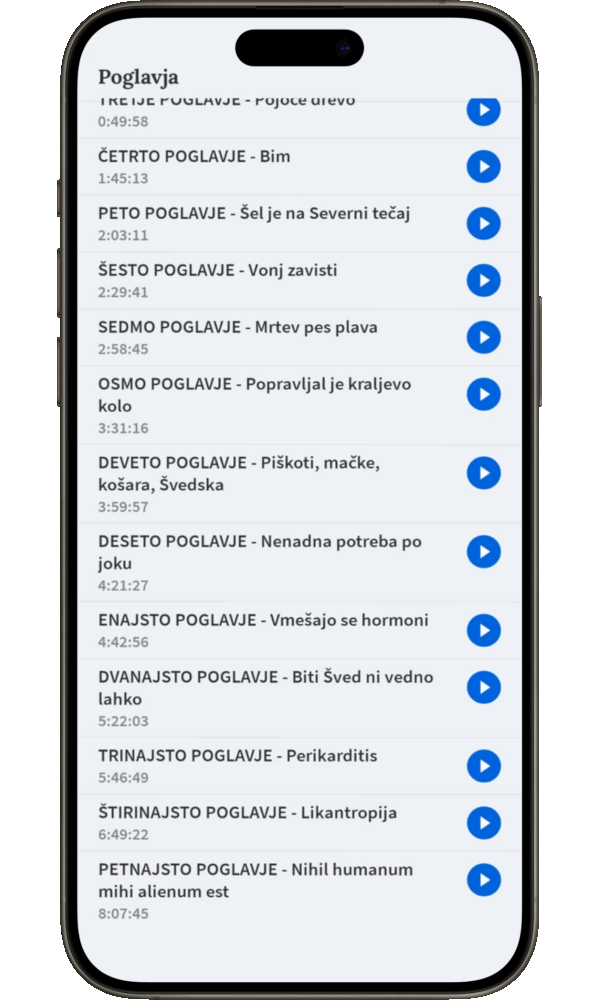Start DEVETO POGLAVJE Piškoti, mačke, košara
Image resolution: width=600 pixels, height=1000 pixels.
483,473
